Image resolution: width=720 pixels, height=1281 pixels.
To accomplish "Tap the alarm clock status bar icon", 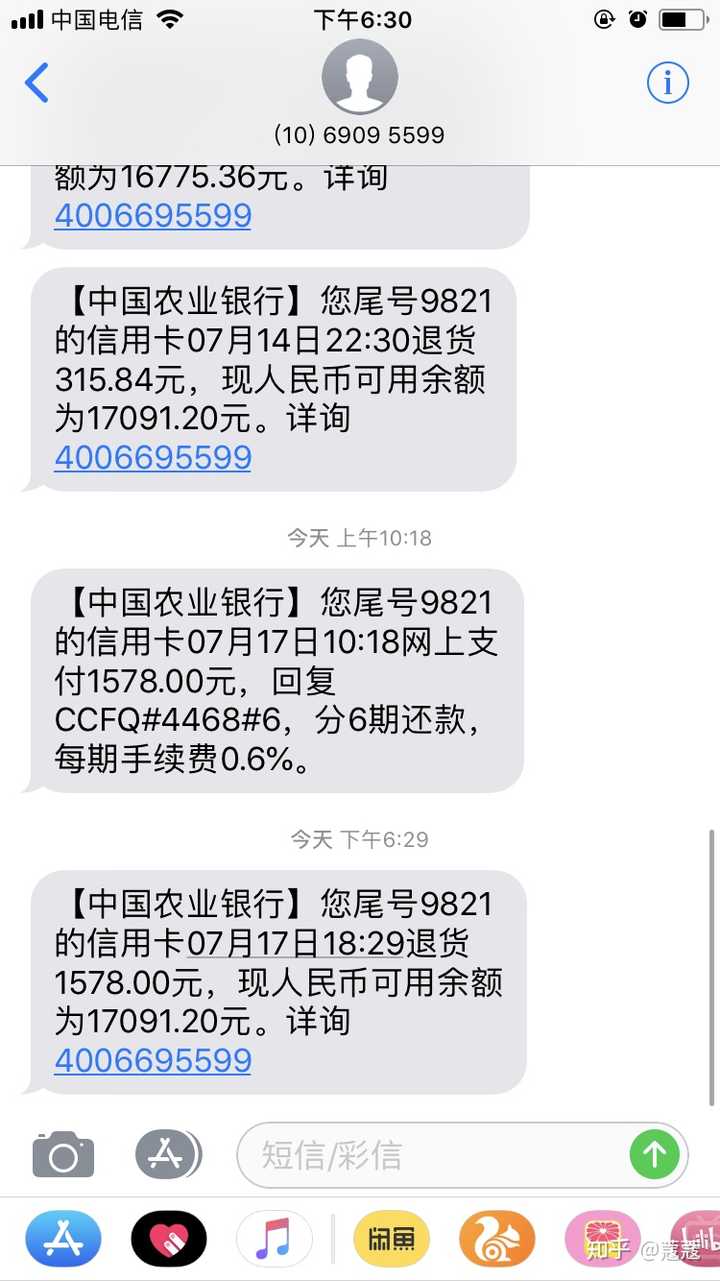I will click(x=634, y=17).
